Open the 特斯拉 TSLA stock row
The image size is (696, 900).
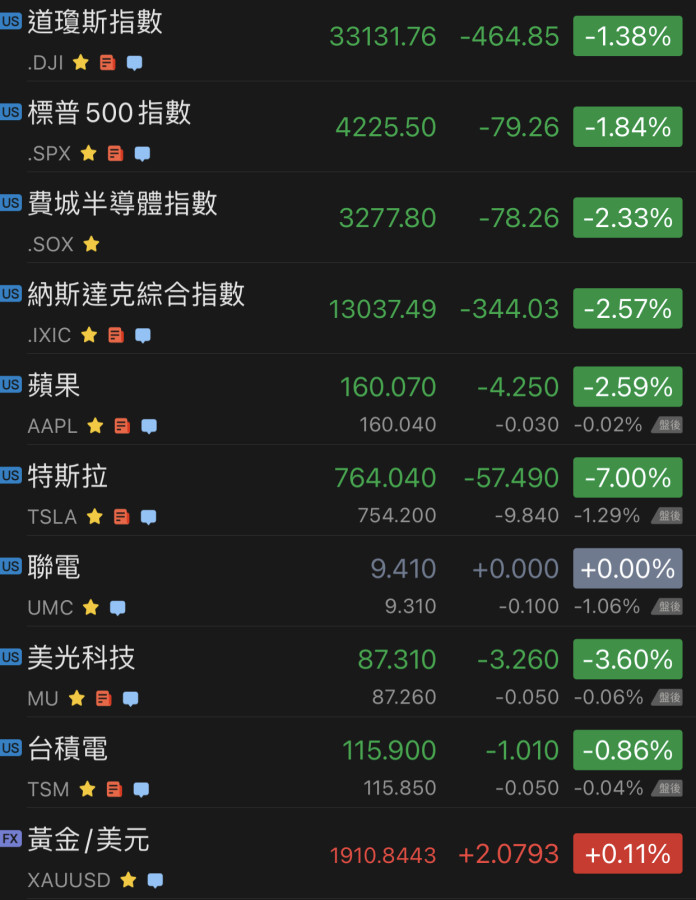pyautogui.click(x=68, y=477)
